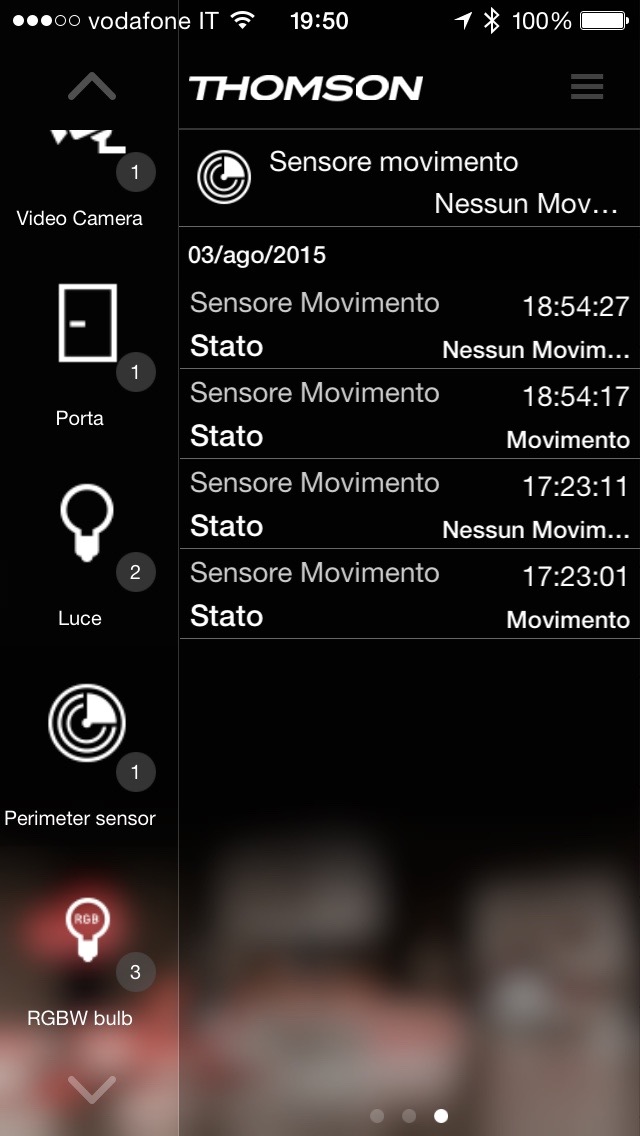Open the 18:54:17 Movimento event

(409, 414)
